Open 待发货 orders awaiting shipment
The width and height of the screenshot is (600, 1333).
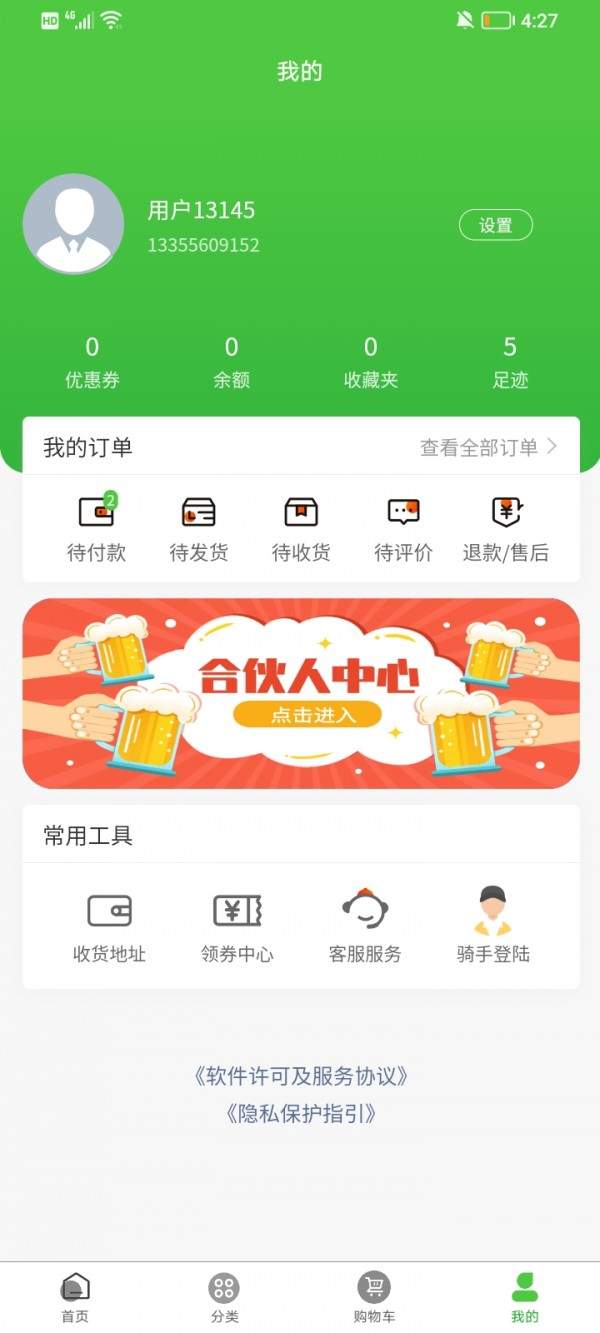tap(199, 528)
